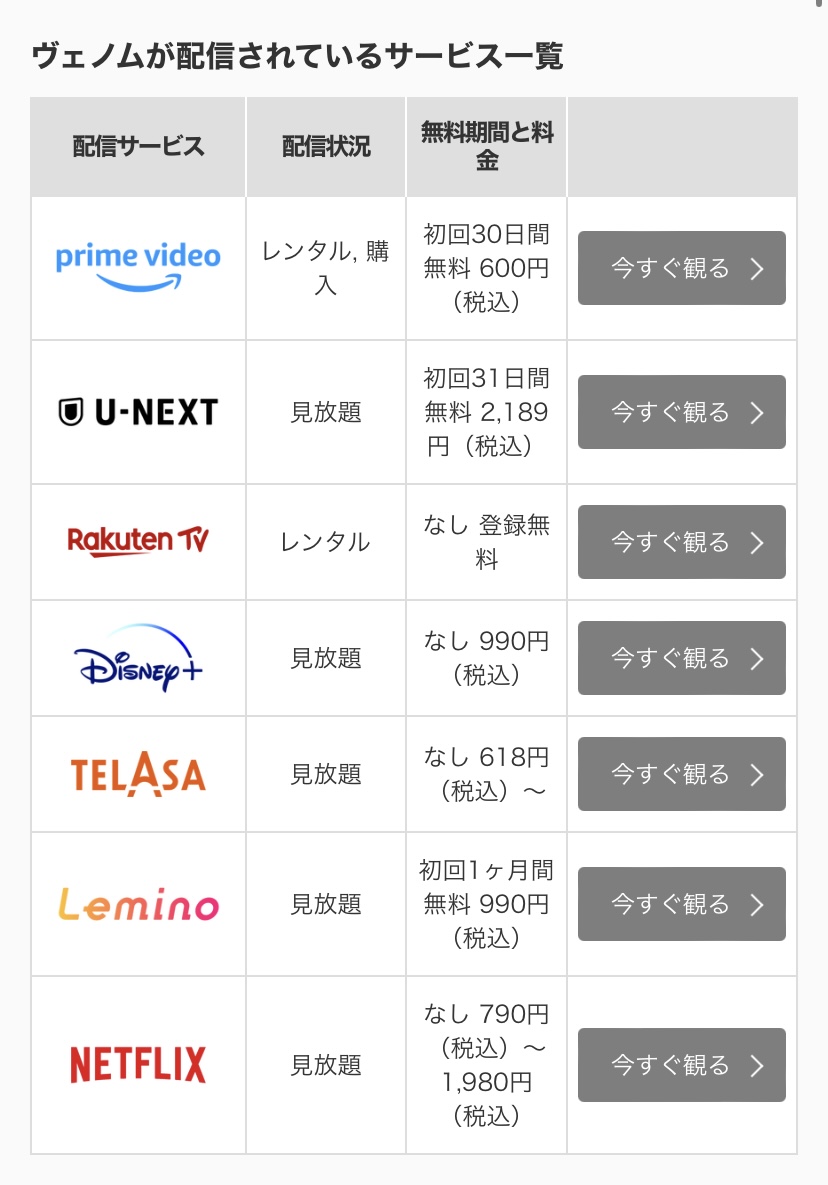This screenshot has height=1185, width=828.
Task: Watch now on U-NEXT
Action: point(681,412)
